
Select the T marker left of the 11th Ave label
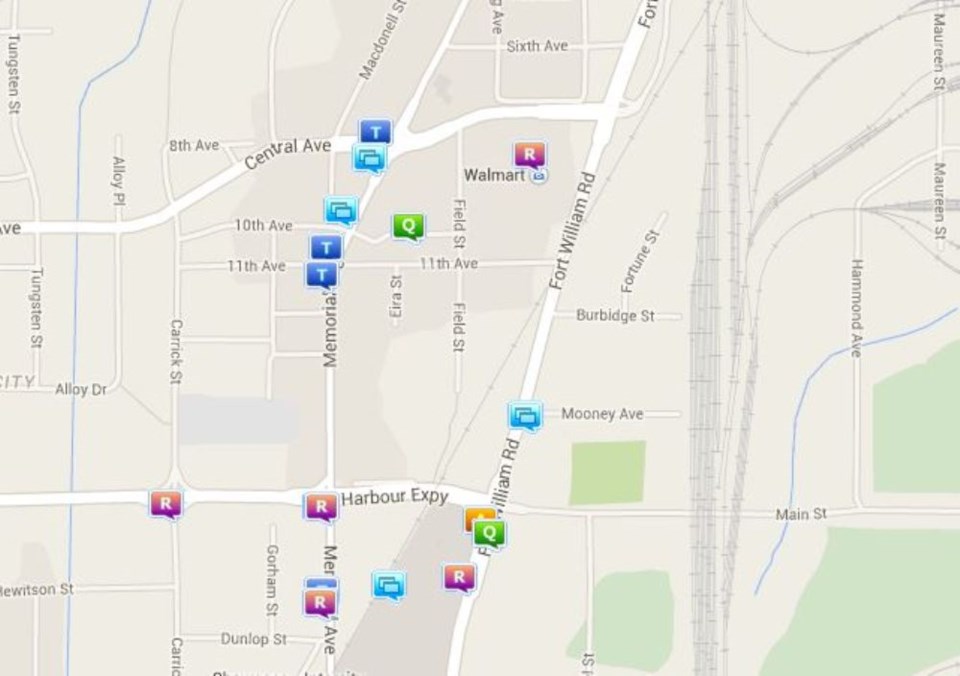[321, 275]
